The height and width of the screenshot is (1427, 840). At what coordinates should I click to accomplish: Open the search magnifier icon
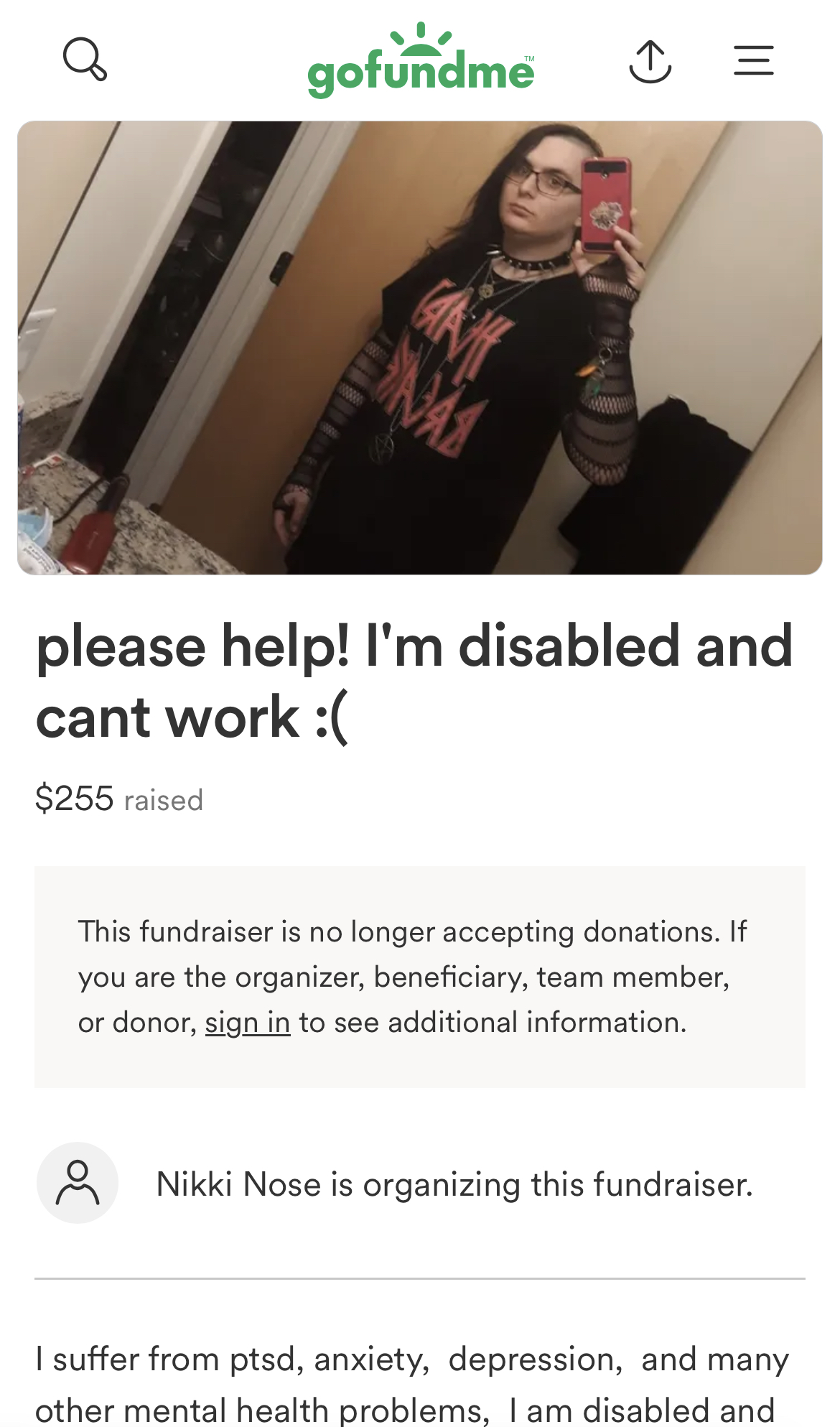pos(85,60)
